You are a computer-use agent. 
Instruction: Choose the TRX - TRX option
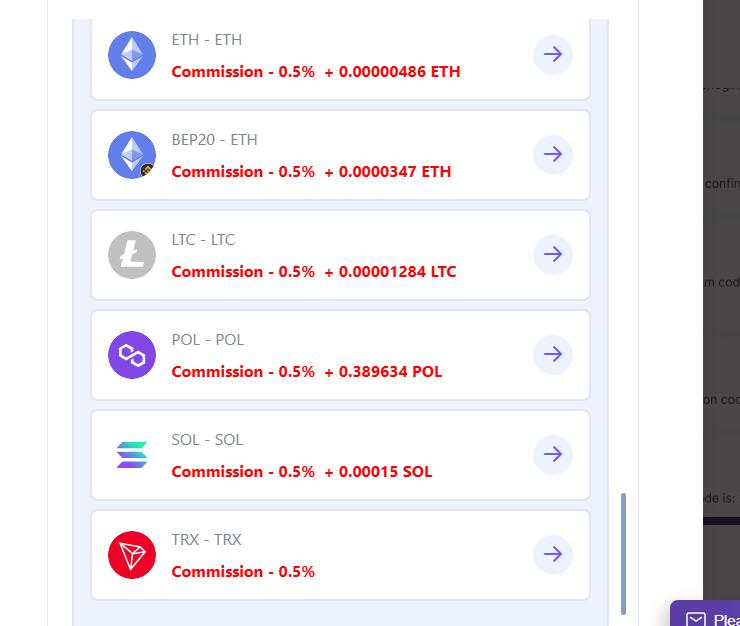340,555
